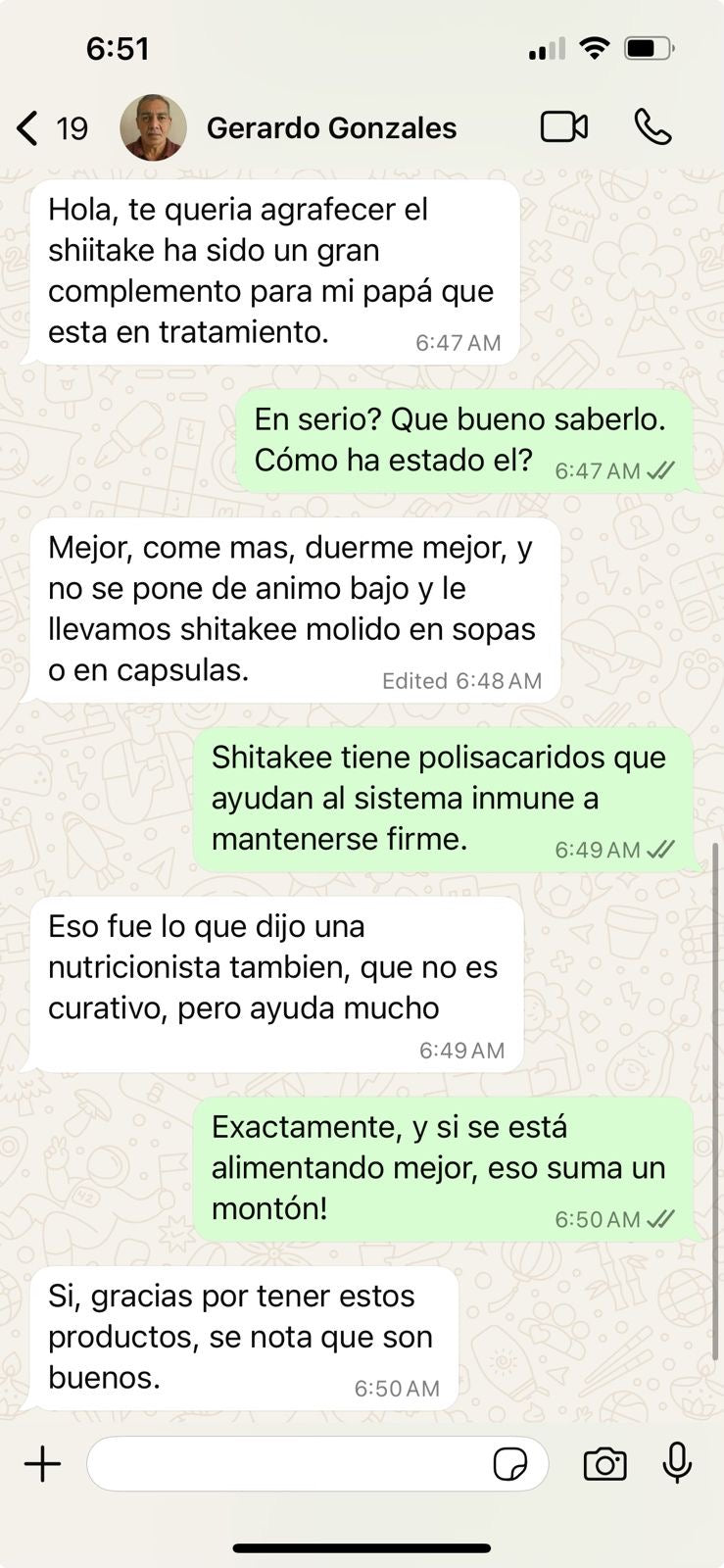Viewport: 724px width, 1568px height.
Task: Open Gerardo Gonzales's profile photo
Action: 153,127
